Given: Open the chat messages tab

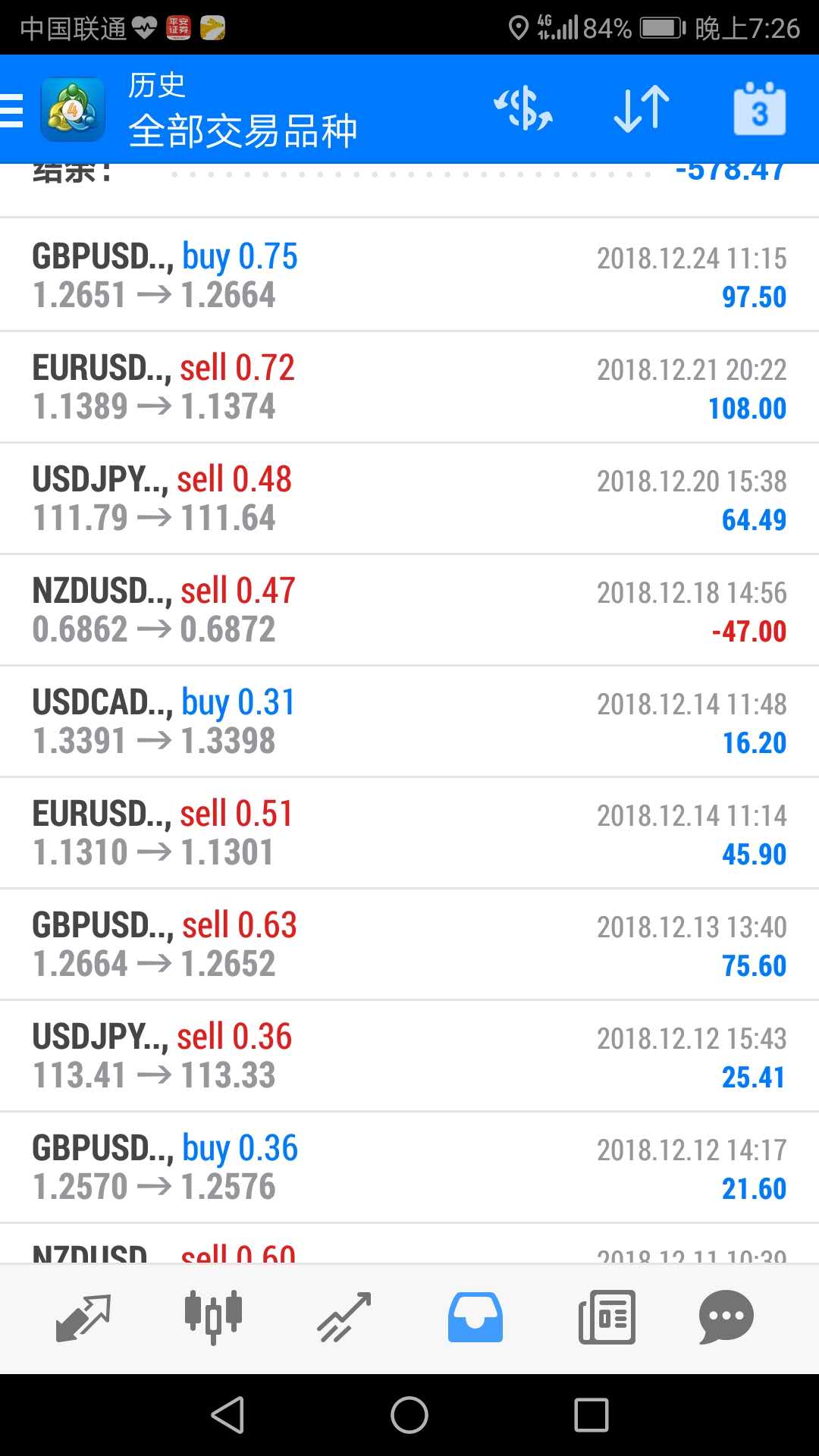Looking at the screenshot, I should point(726,1318).
